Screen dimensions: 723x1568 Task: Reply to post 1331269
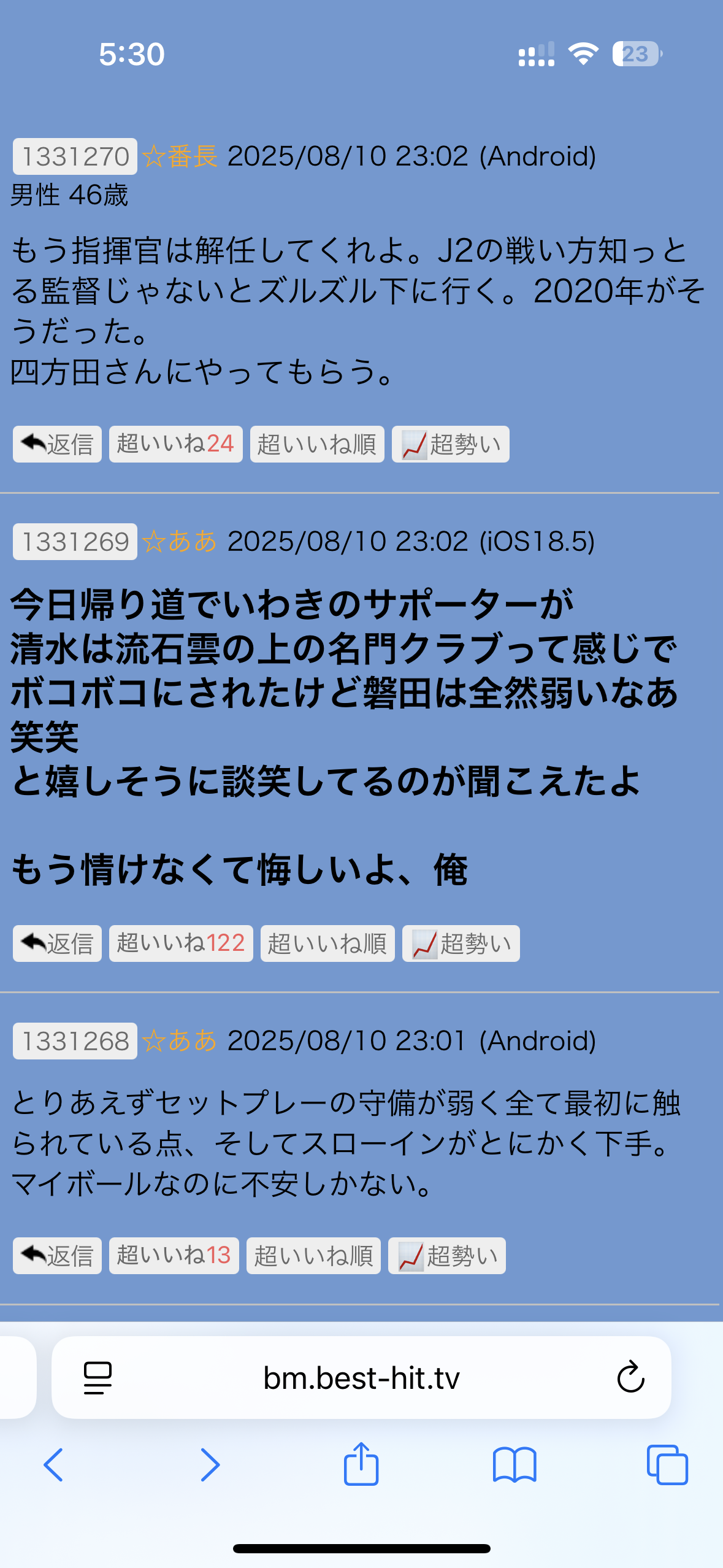point(57,943)
